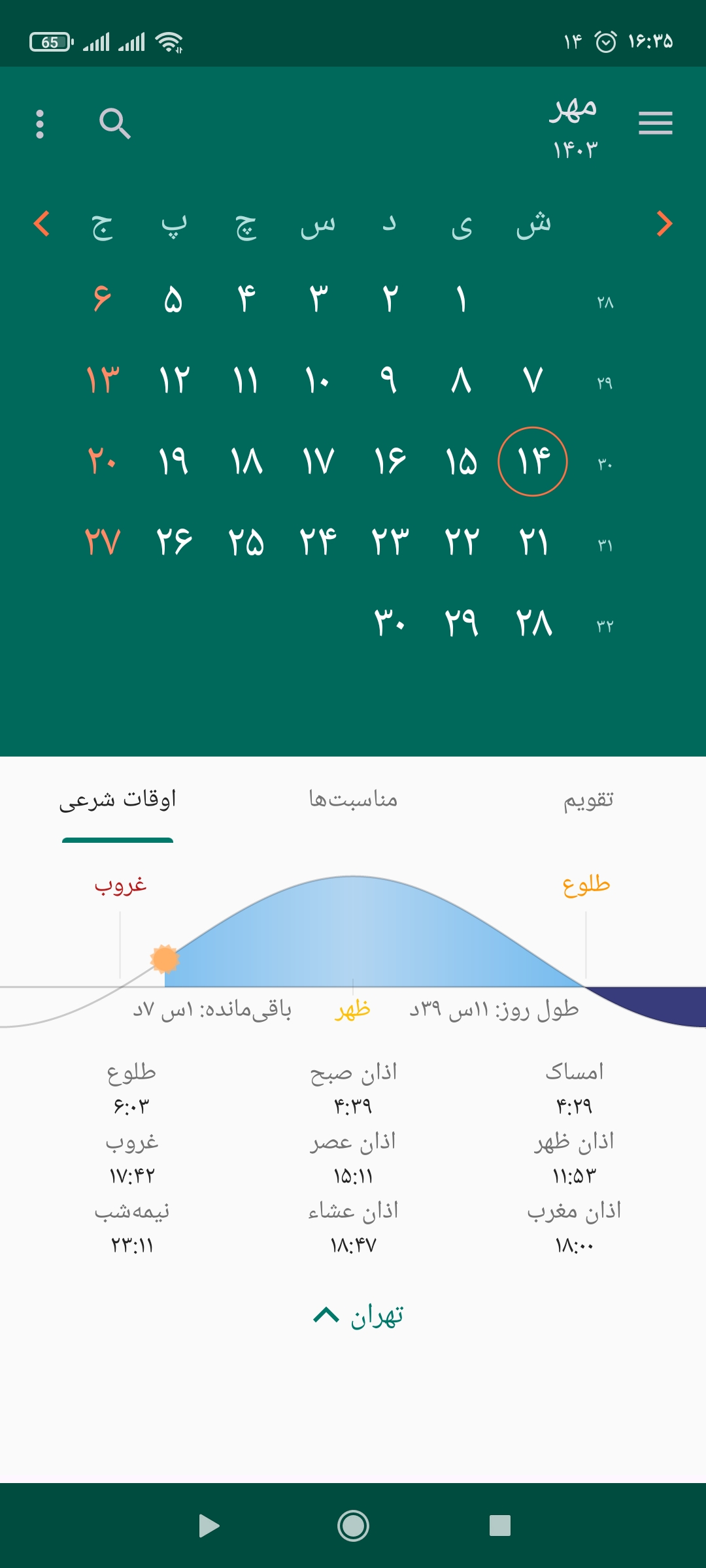Image resolution: width=706 pixels, height=1568 pixels.
Task: Open the search icon
Action: tap(115, 123)
